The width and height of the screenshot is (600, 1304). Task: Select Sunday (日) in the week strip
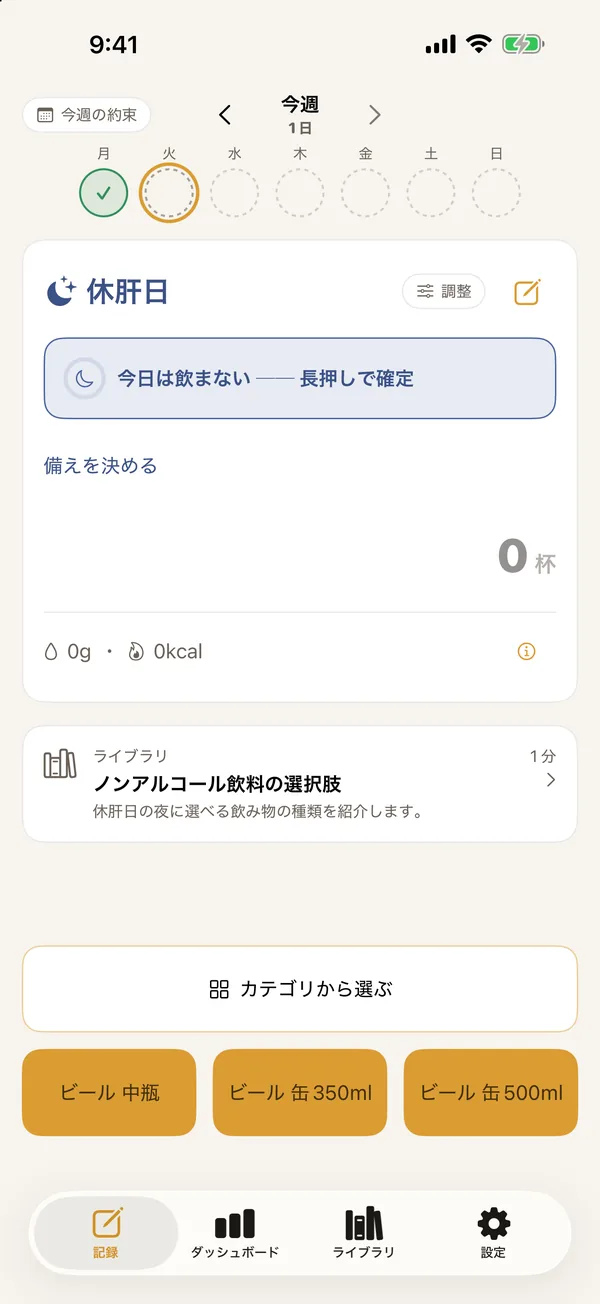click(x=496, y=193)
